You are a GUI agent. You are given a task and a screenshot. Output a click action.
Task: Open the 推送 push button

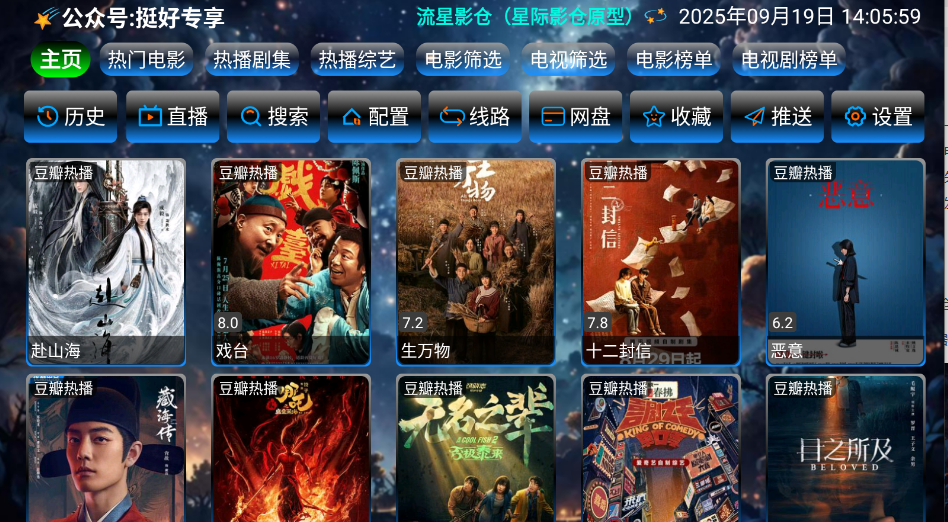[778, 117]
